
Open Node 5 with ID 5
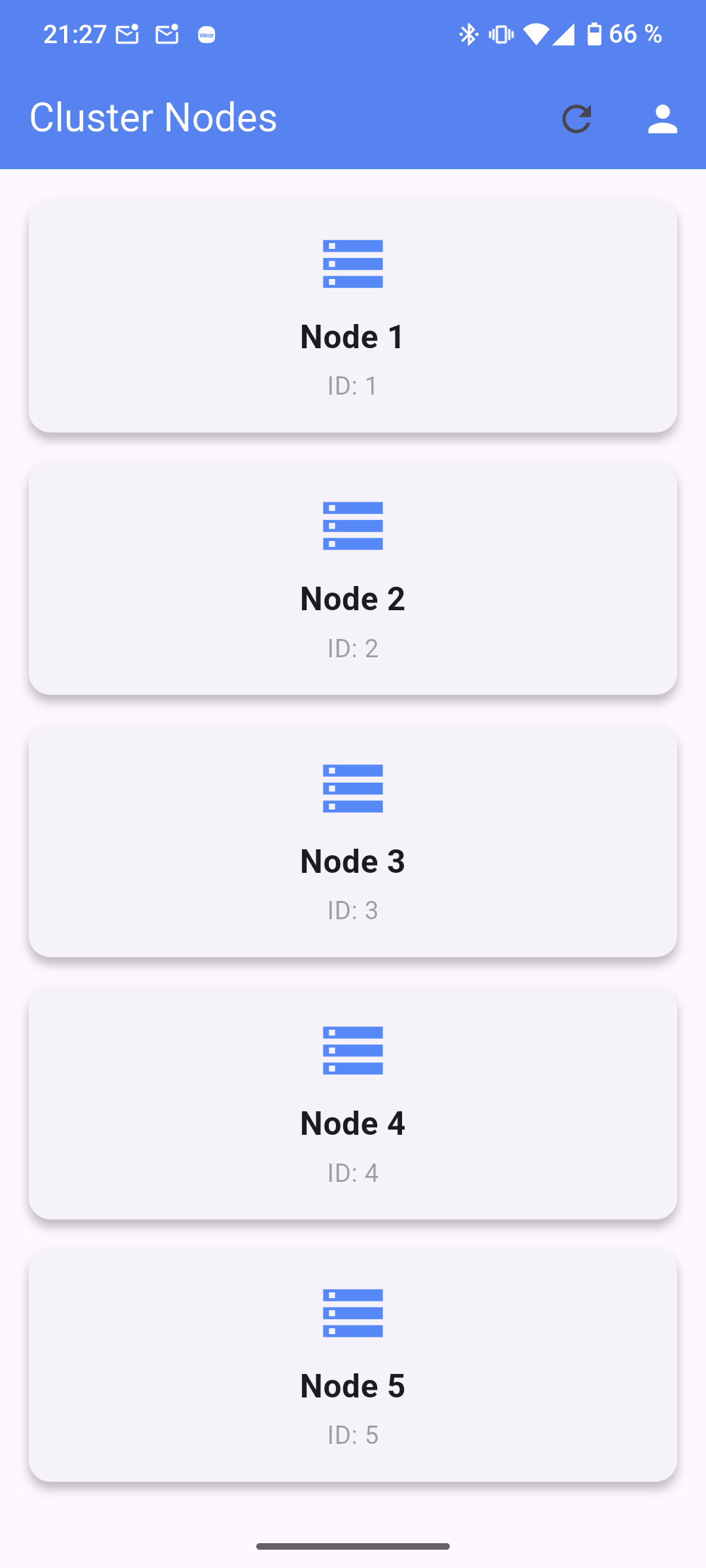pyautogui.click(x=353, y=1365)
